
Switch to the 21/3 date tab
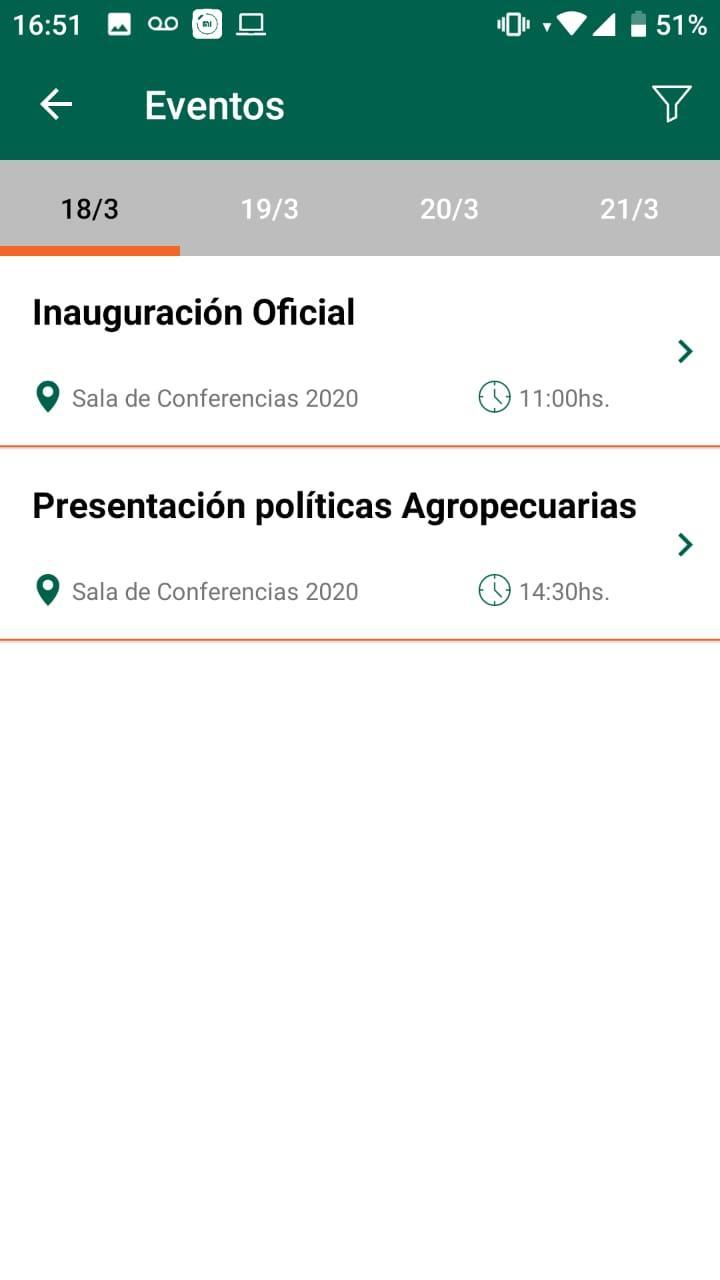(630, 208)
